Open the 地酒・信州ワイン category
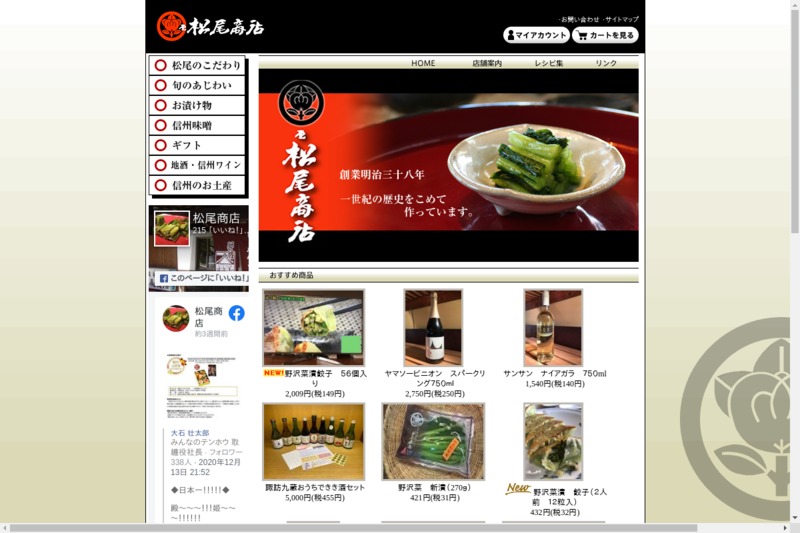 tap(198, 165)
